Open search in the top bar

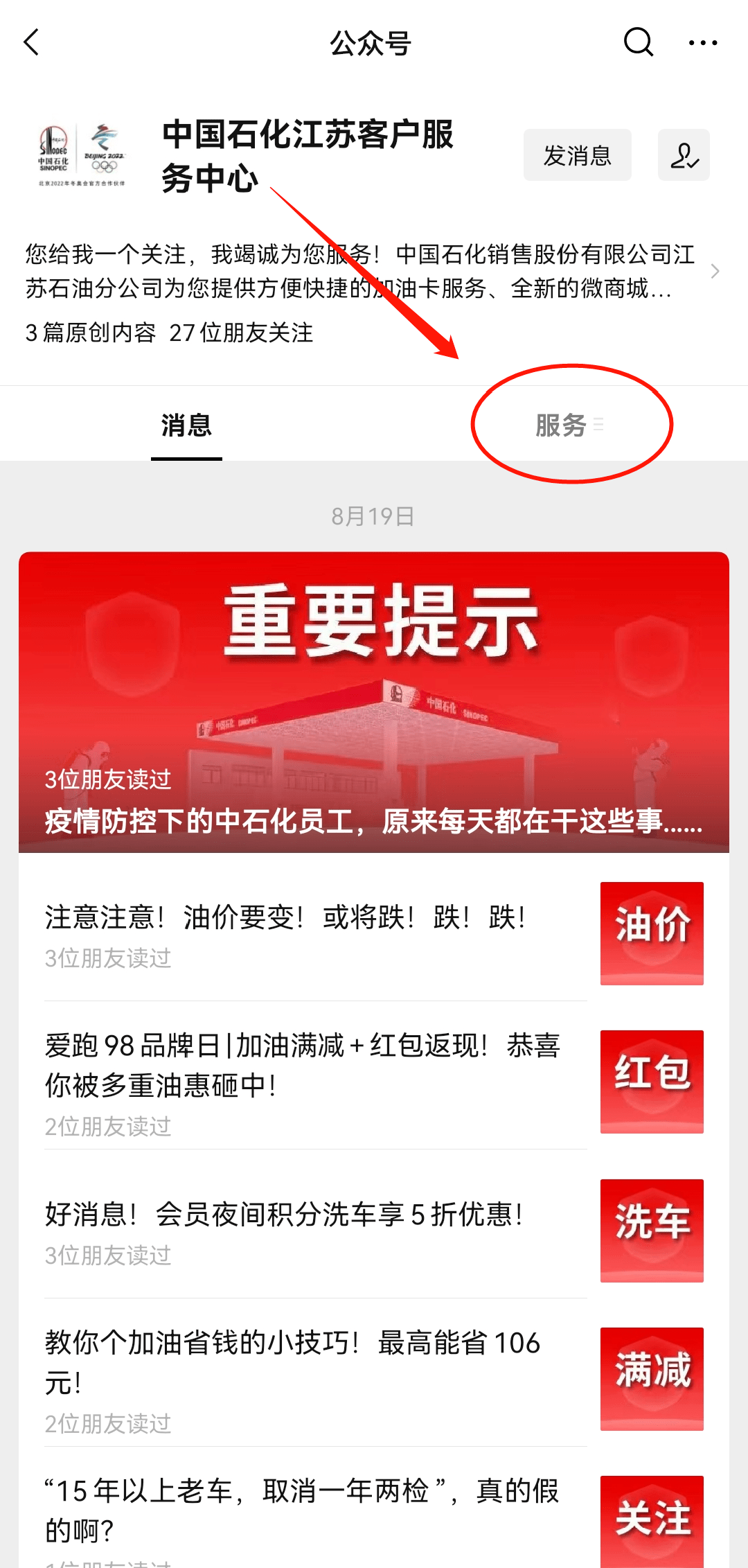tap(638, 43)
